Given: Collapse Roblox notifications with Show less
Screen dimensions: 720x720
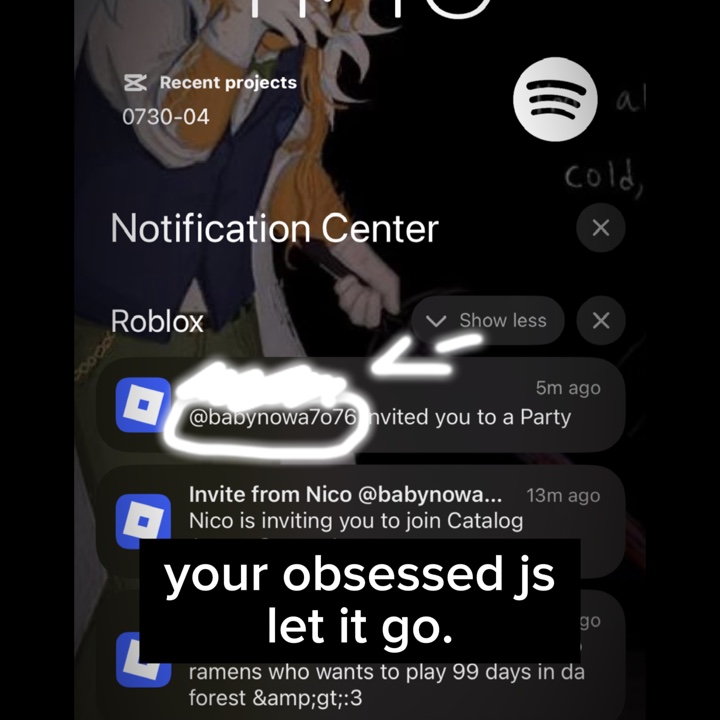Looking at the screenshot, I should coord(487,321).
